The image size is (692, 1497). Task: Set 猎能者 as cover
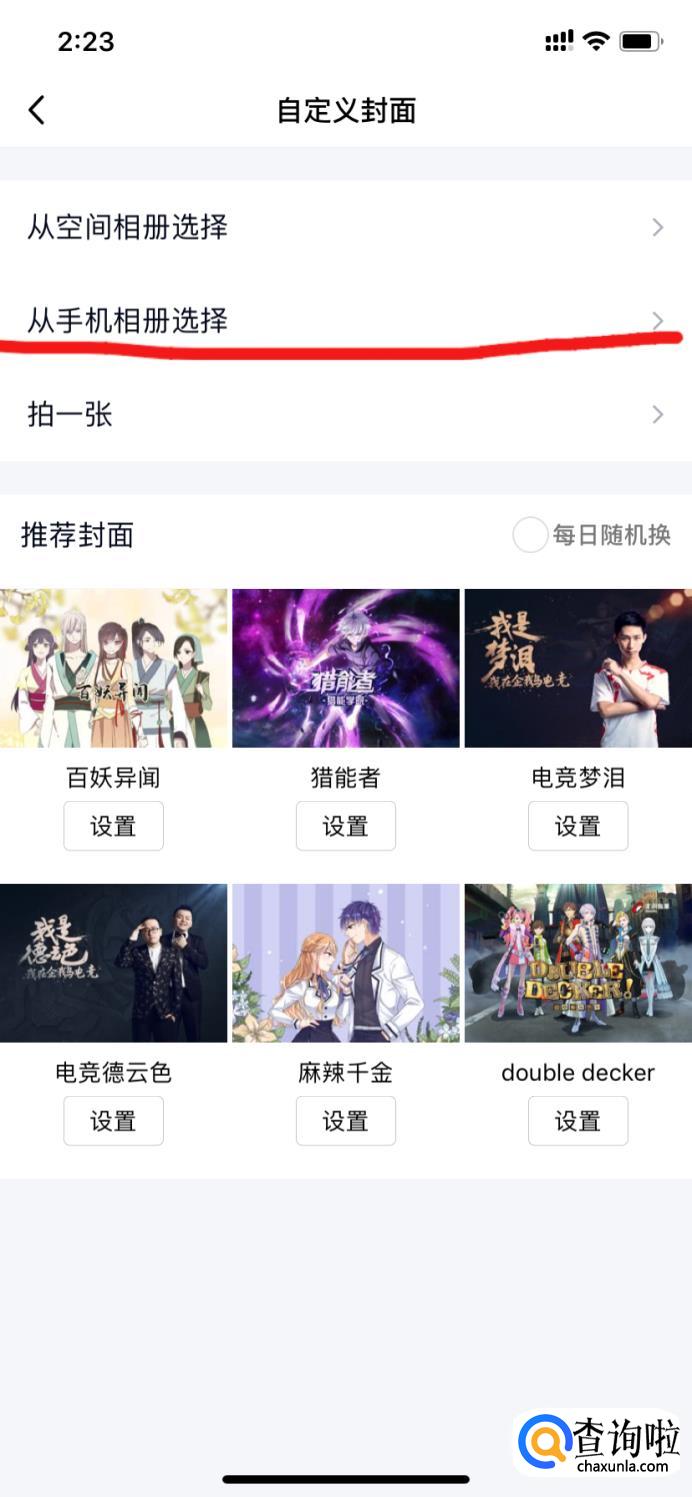pos(345,826)
